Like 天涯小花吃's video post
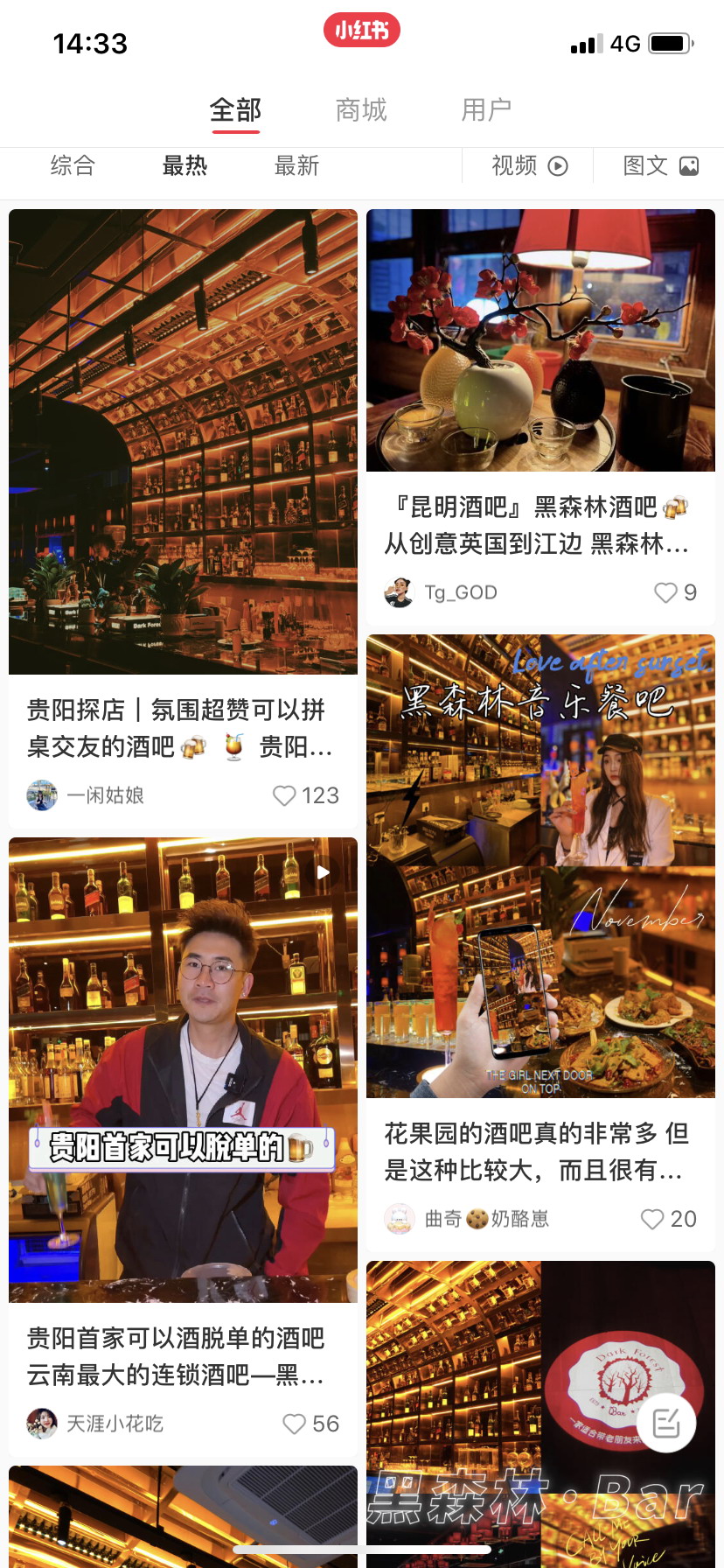The image size is (724, 1568). pos(295,1424)
